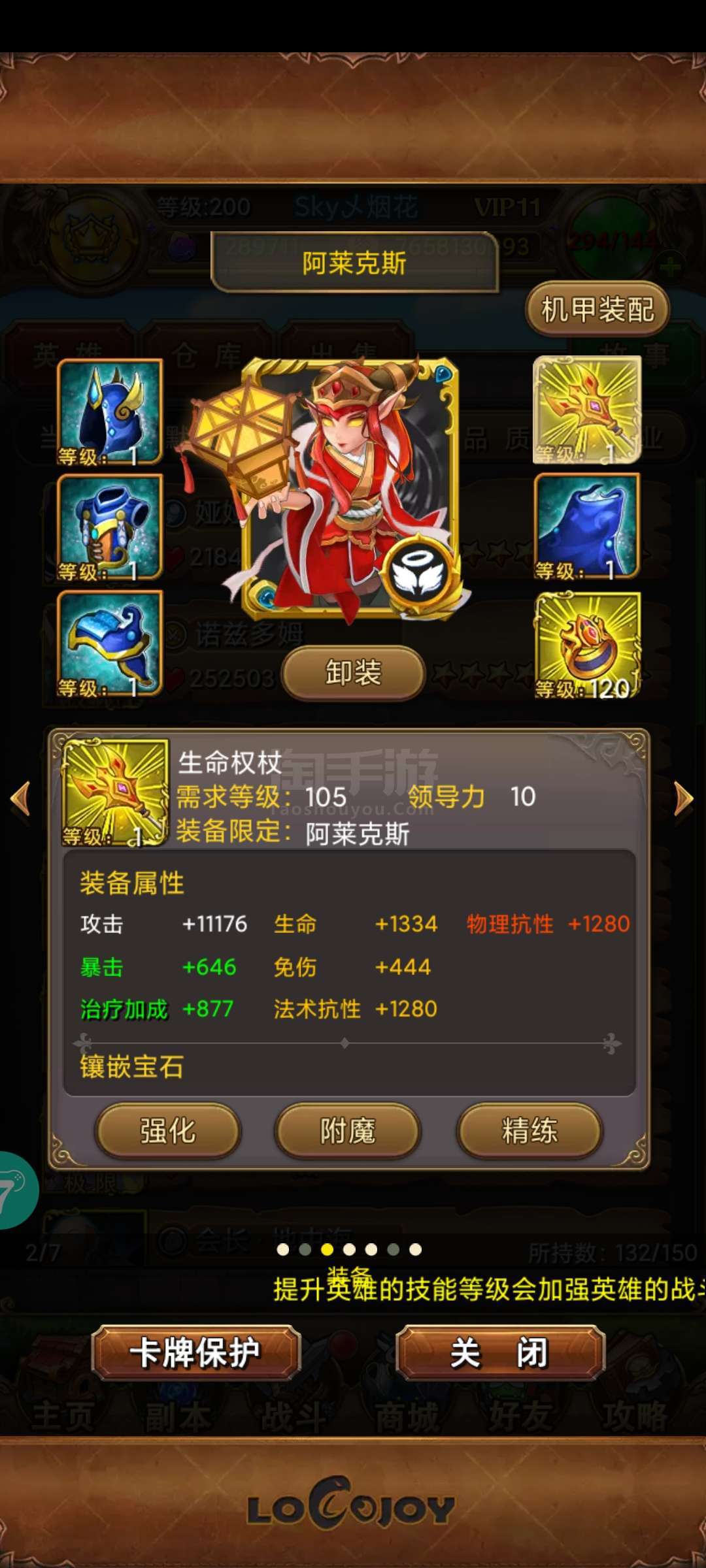The height and width of the screenshot is (1568, 706).
Task: Select the golden scepter weapon slot
Action: point(587,410)
